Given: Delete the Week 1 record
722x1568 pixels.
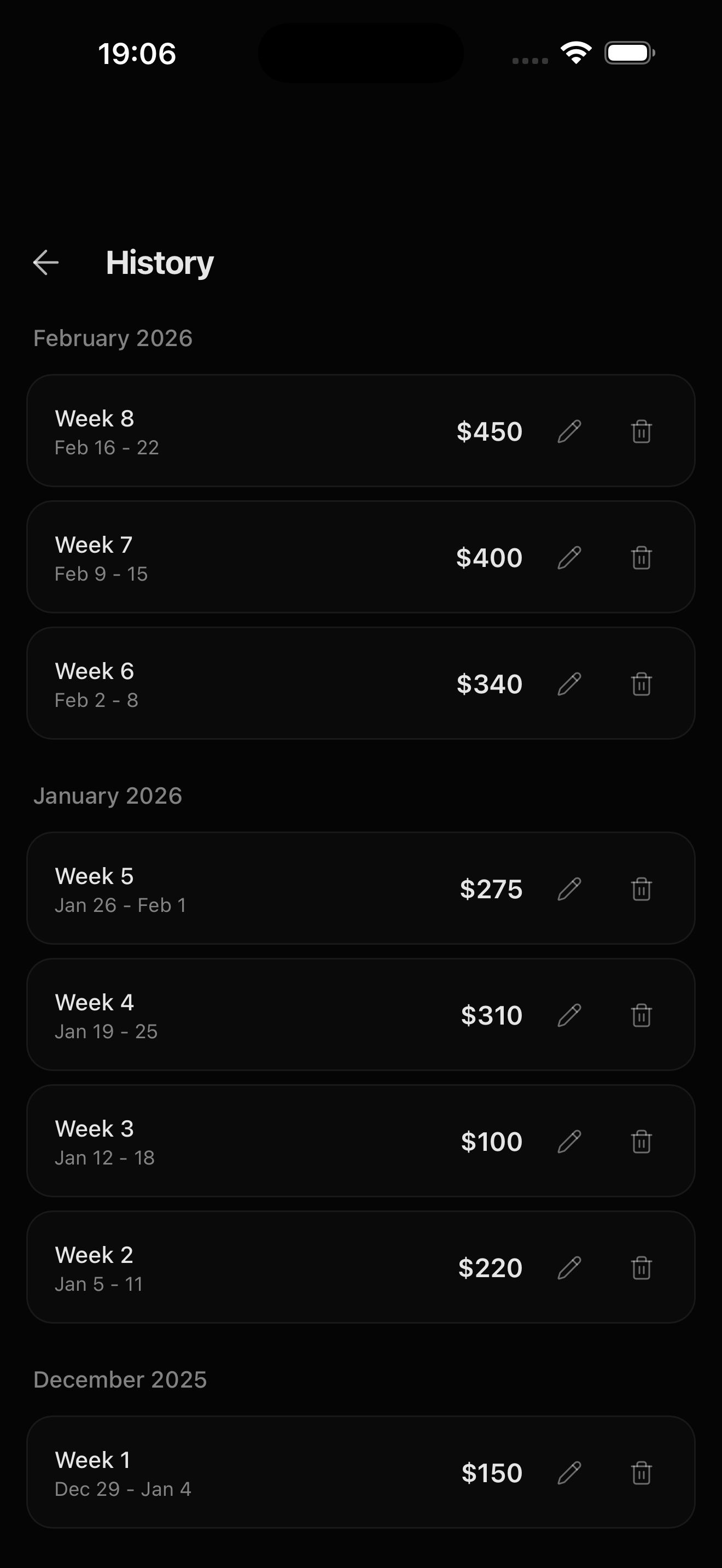Looking at the screenshot, I should pos(641,1472).
